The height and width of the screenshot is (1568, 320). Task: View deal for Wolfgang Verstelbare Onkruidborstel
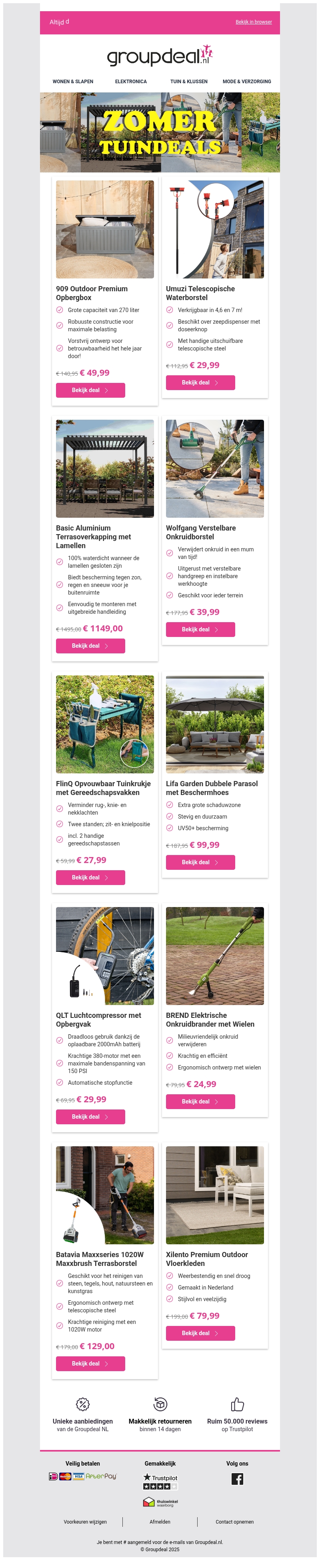click(200, 629)
